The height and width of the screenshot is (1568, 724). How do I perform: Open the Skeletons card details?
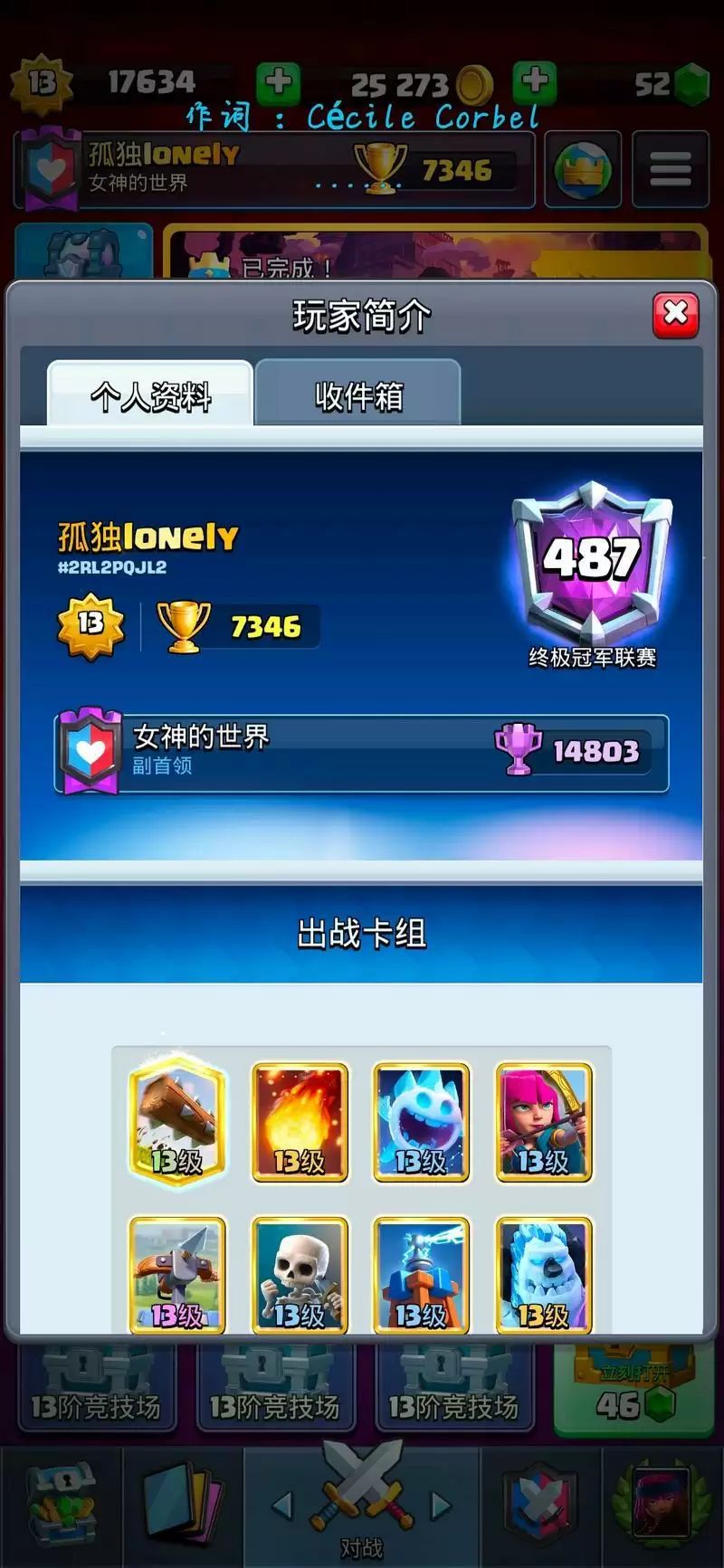[x=300, y=1274]
